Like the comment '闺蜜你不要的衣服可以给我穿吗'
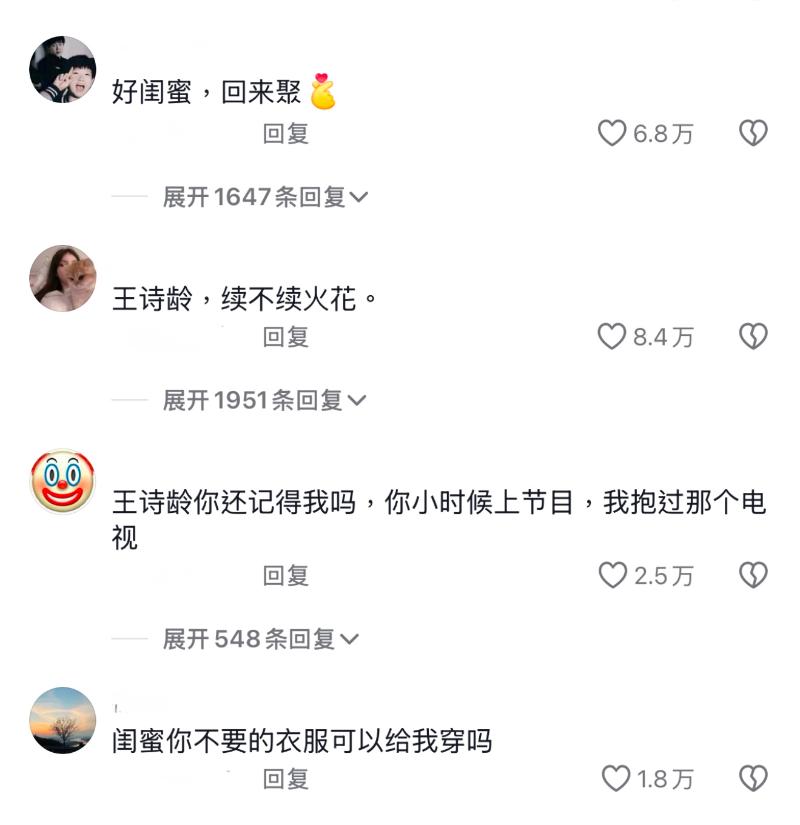800x825 pixels. (x=614, y=778)
